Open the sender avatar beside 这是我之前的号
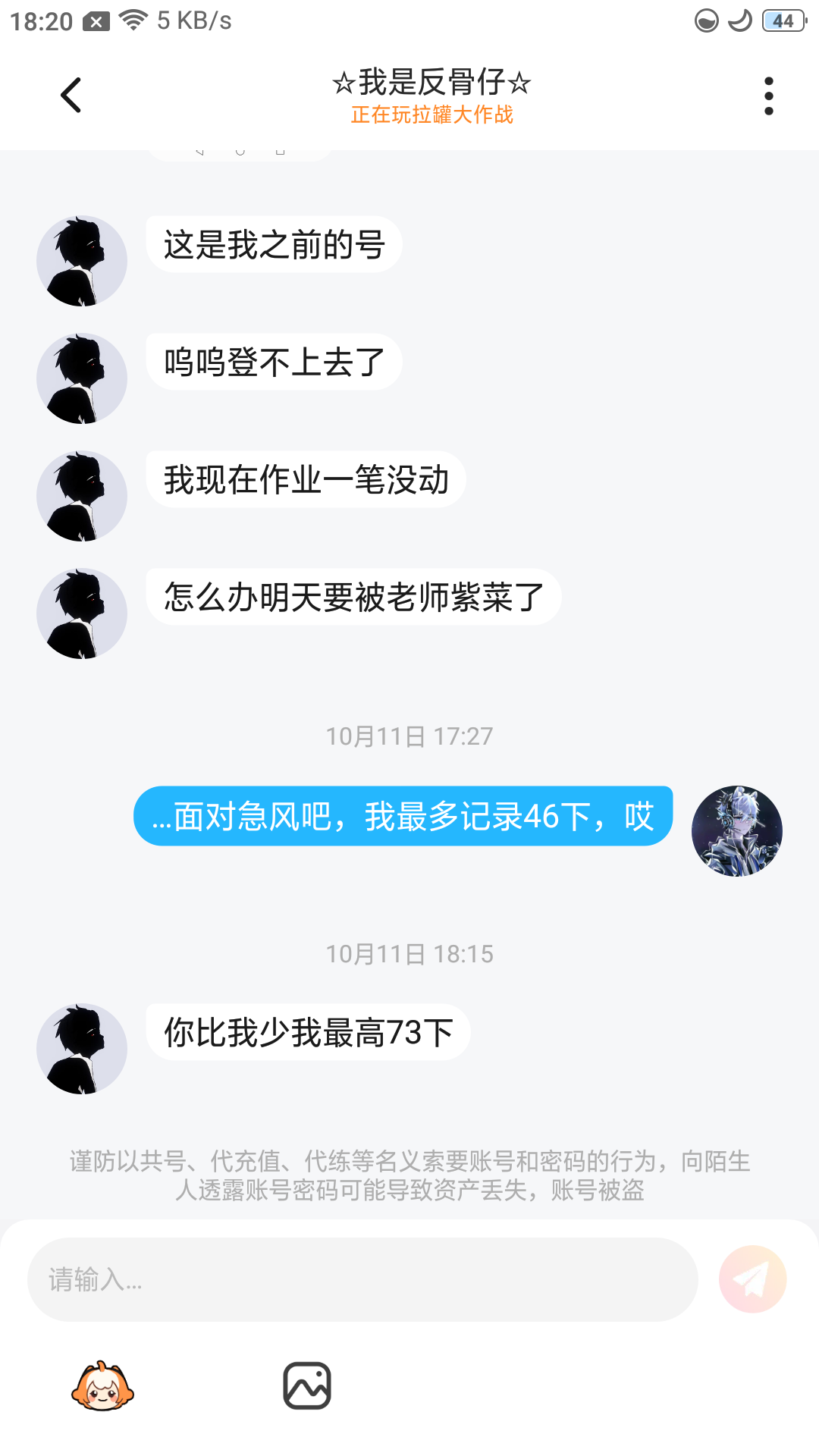This screenshot has height=1456, width=819. tap(82, 261)
